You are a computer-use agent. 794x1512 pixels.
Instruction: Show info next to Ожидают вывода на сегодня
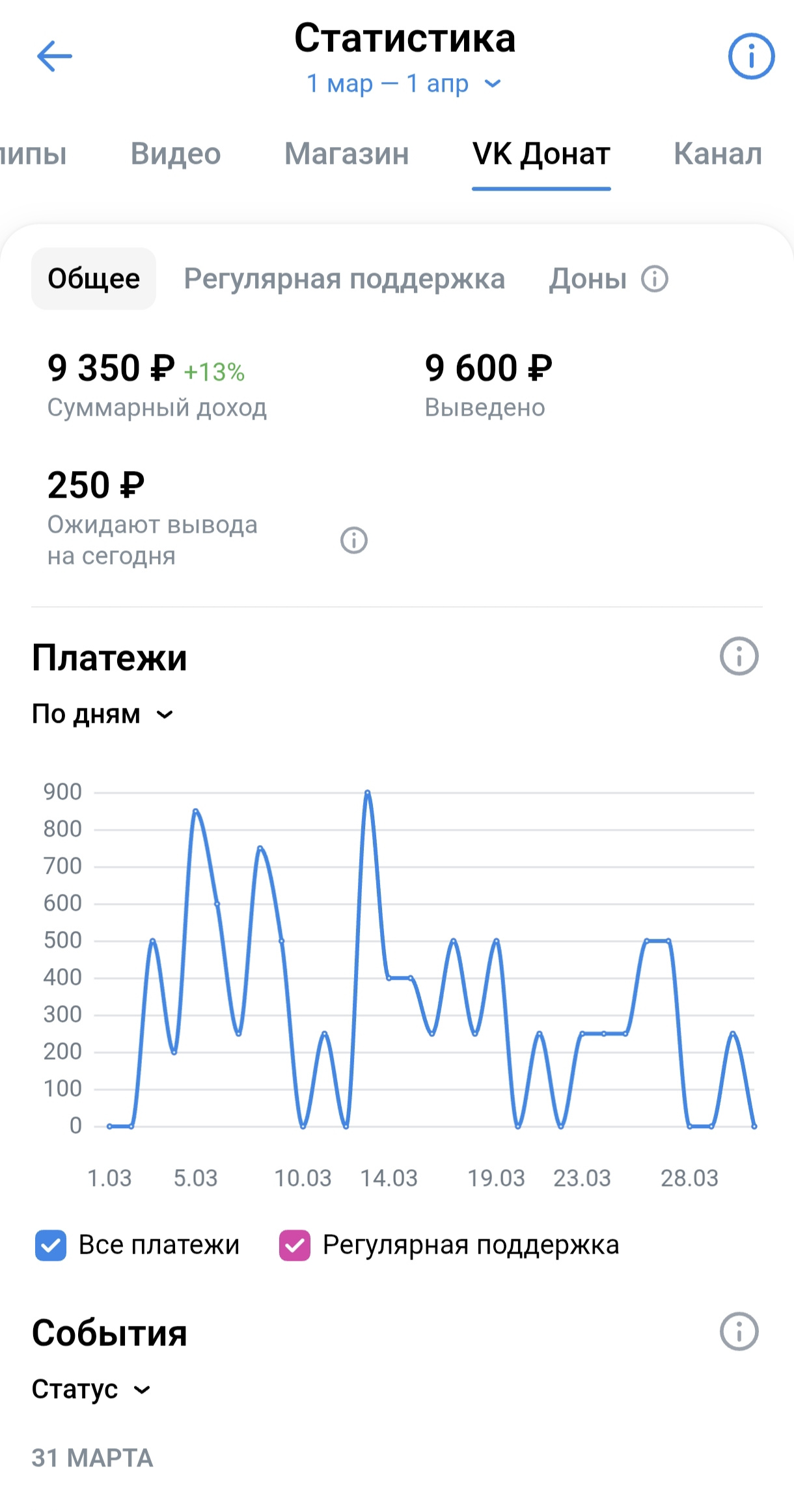point(354,540)
